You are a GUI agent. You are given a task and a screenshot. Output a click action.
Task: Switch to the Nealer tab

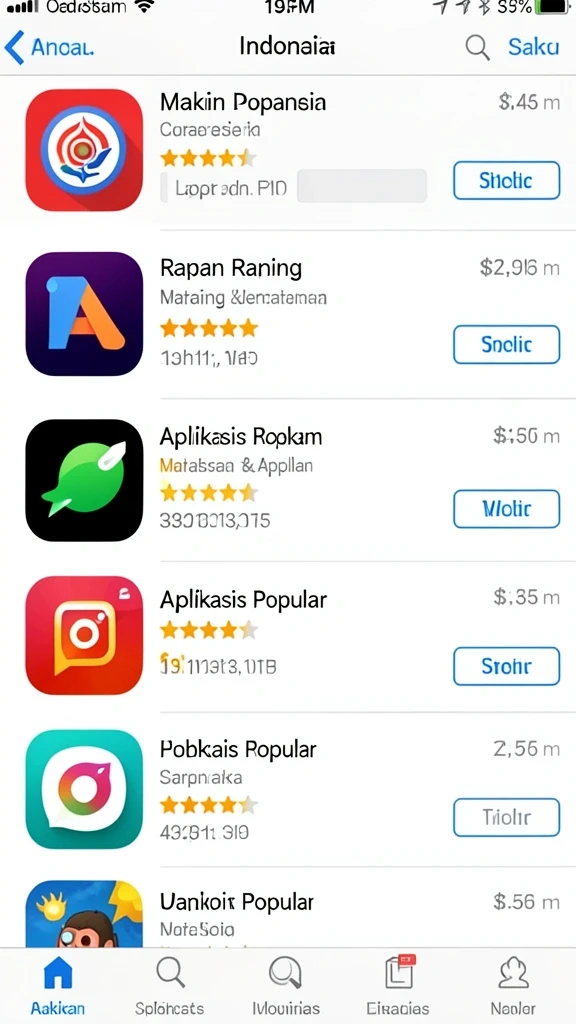[x=513, y=985]
